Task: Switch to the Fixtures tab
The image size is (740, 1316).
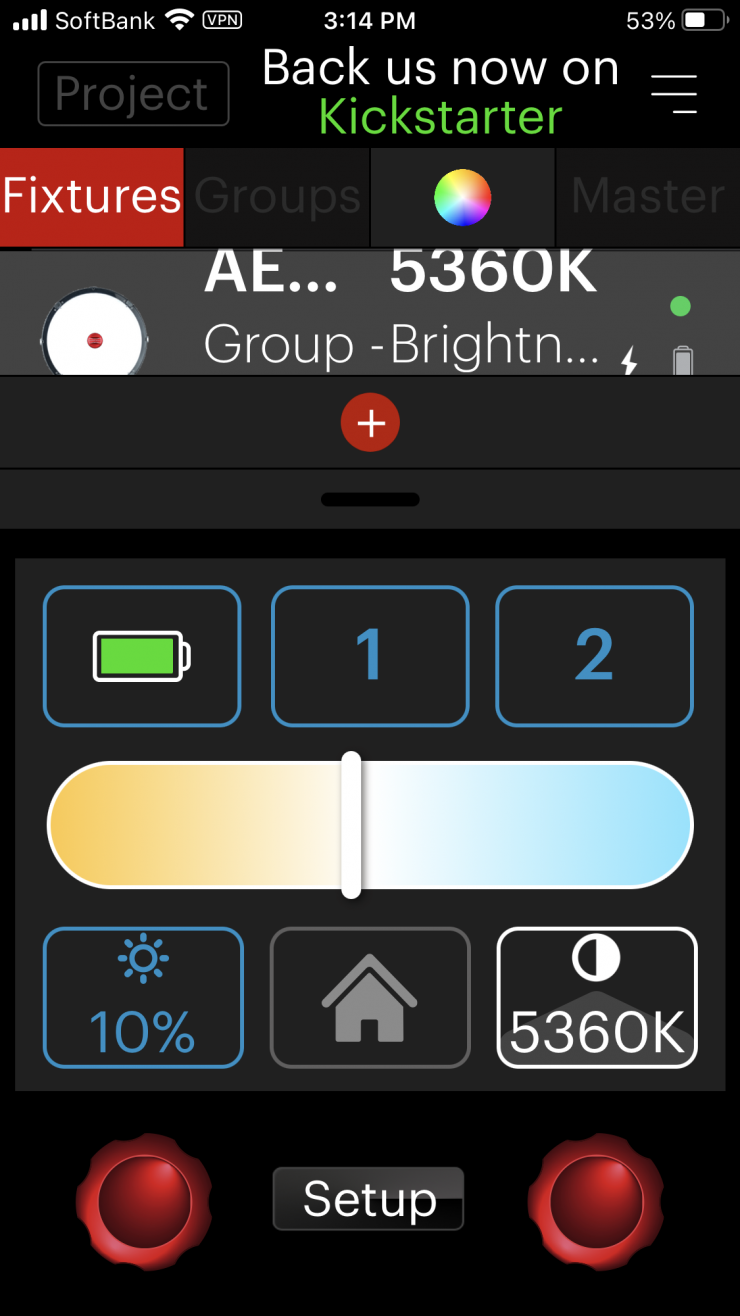Action: (x=92, y=197)
